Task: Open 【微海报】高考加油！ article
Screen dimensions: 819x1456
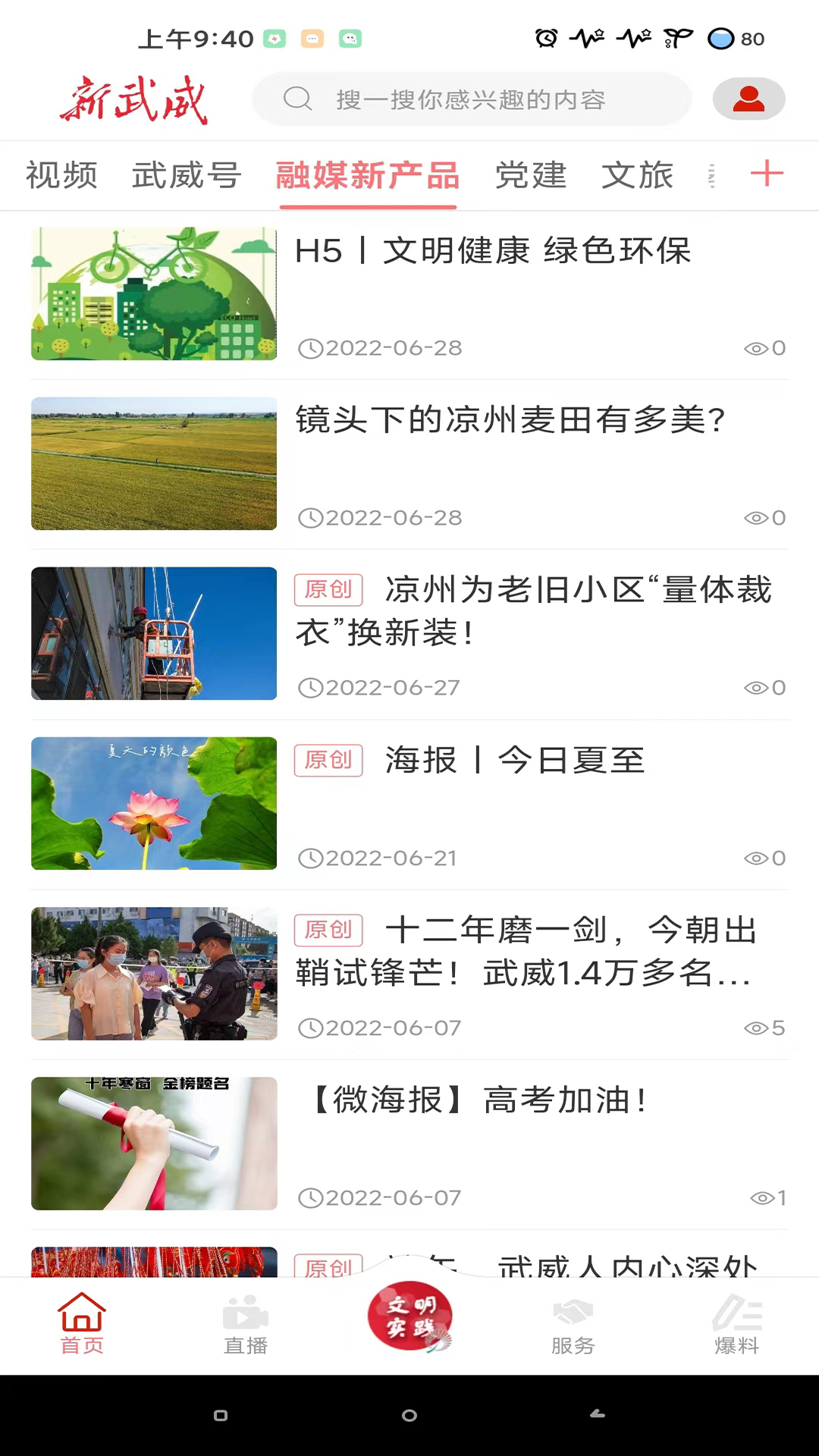Action: coord(481,1100)
